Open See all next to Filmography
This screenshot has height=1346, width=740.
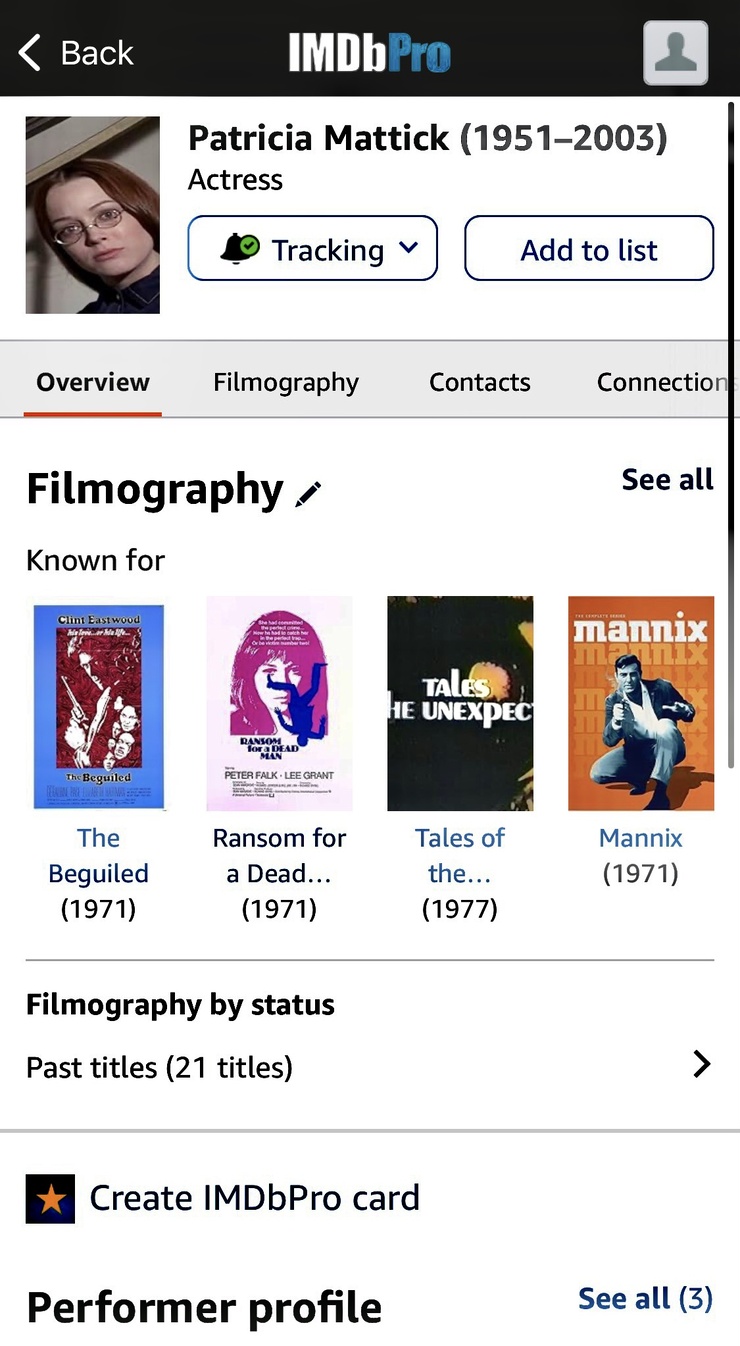pyautogui.click(x=667, y=479)
